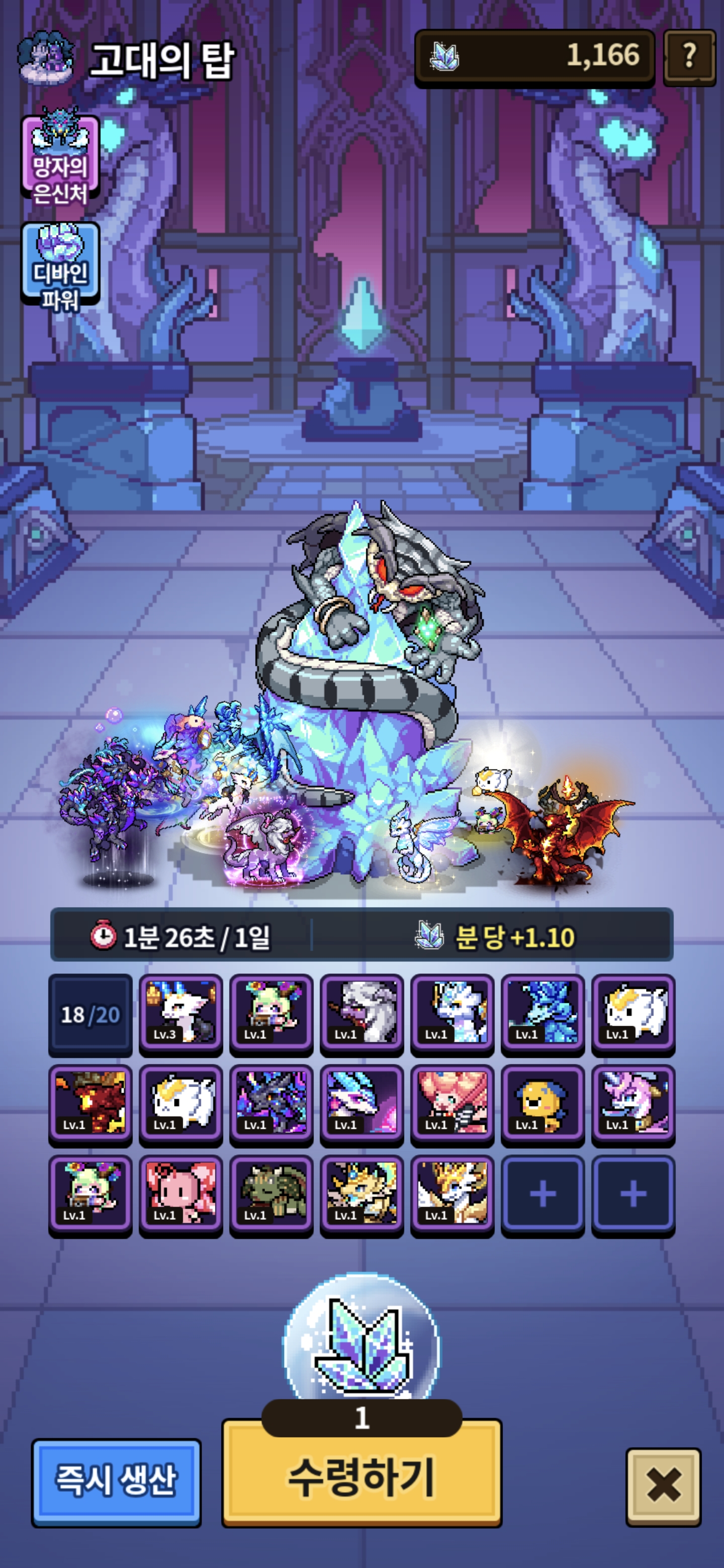724x1568 pixels.
Task: Open 디바인 파워 shortcut
Action: 60,266
